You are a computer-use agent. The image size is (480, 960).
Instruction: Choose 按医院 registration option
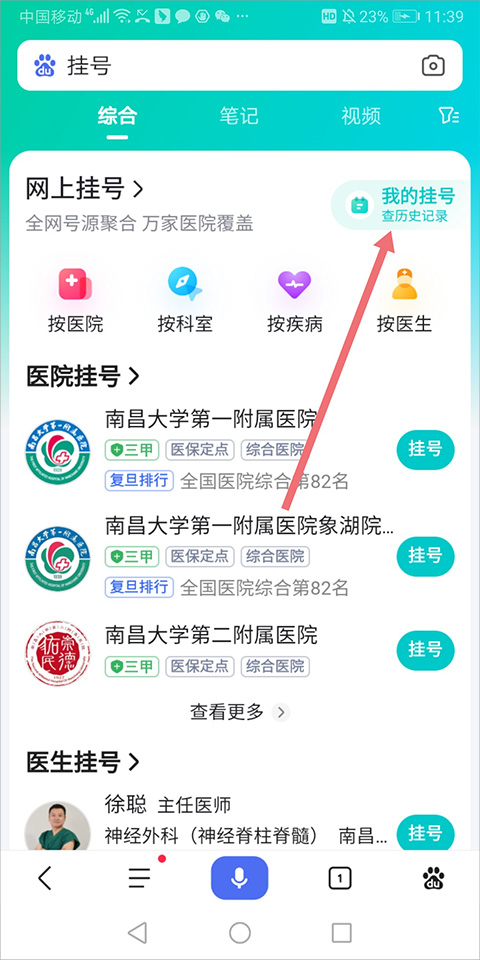click(x=75, y=300)
